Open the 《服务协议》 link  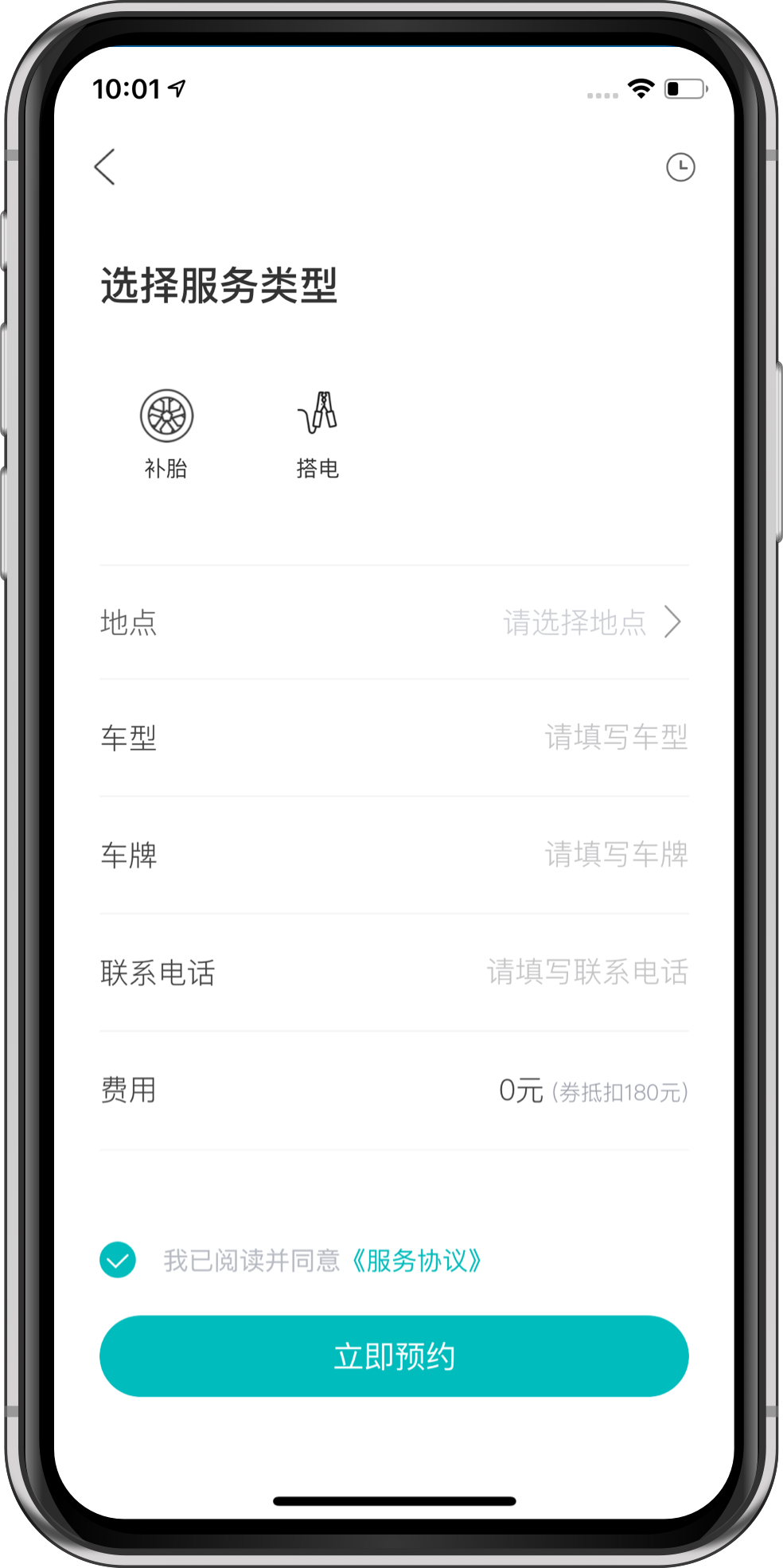pos(416,1261)
